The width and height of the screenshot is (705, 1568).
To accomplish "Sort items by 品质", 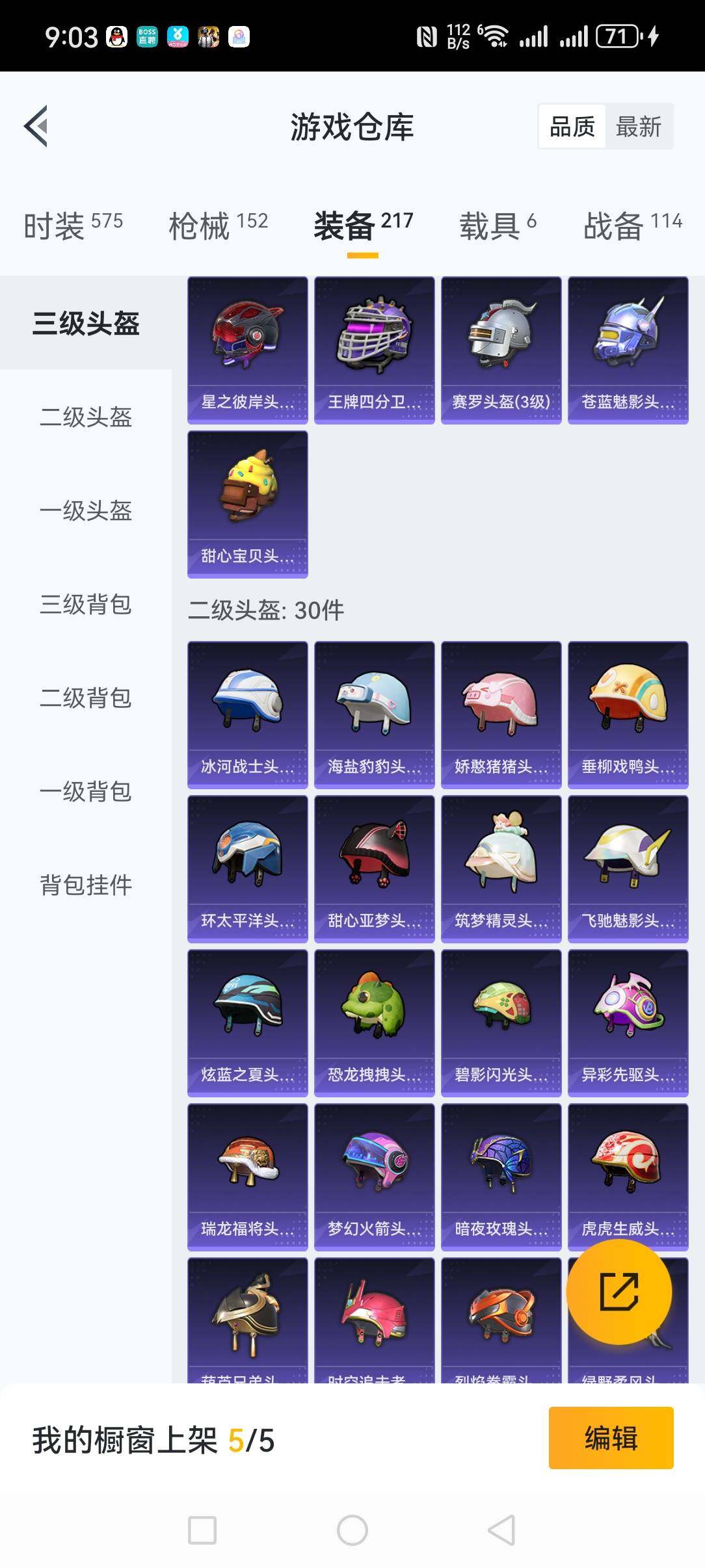I will [x=572, y=126].
